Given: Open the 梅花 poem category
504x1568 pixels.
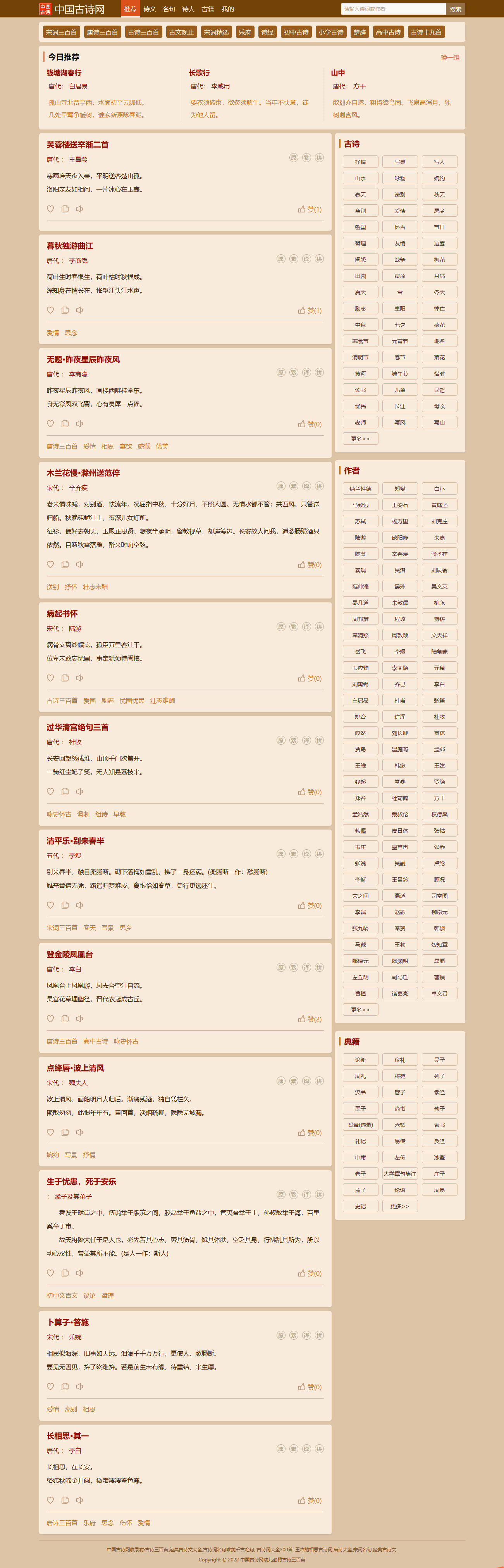Looking at the screenshot, I should click(439, 260).
